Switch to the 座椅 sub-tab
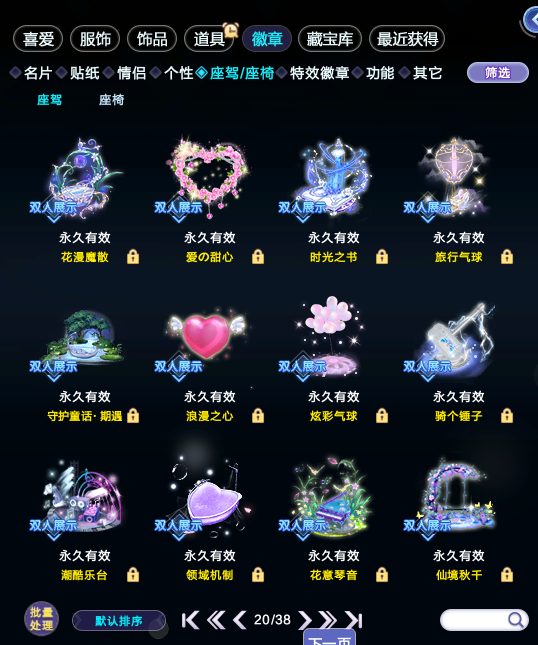The height and width of the screenshot is (645, 538). click(111, 100)
